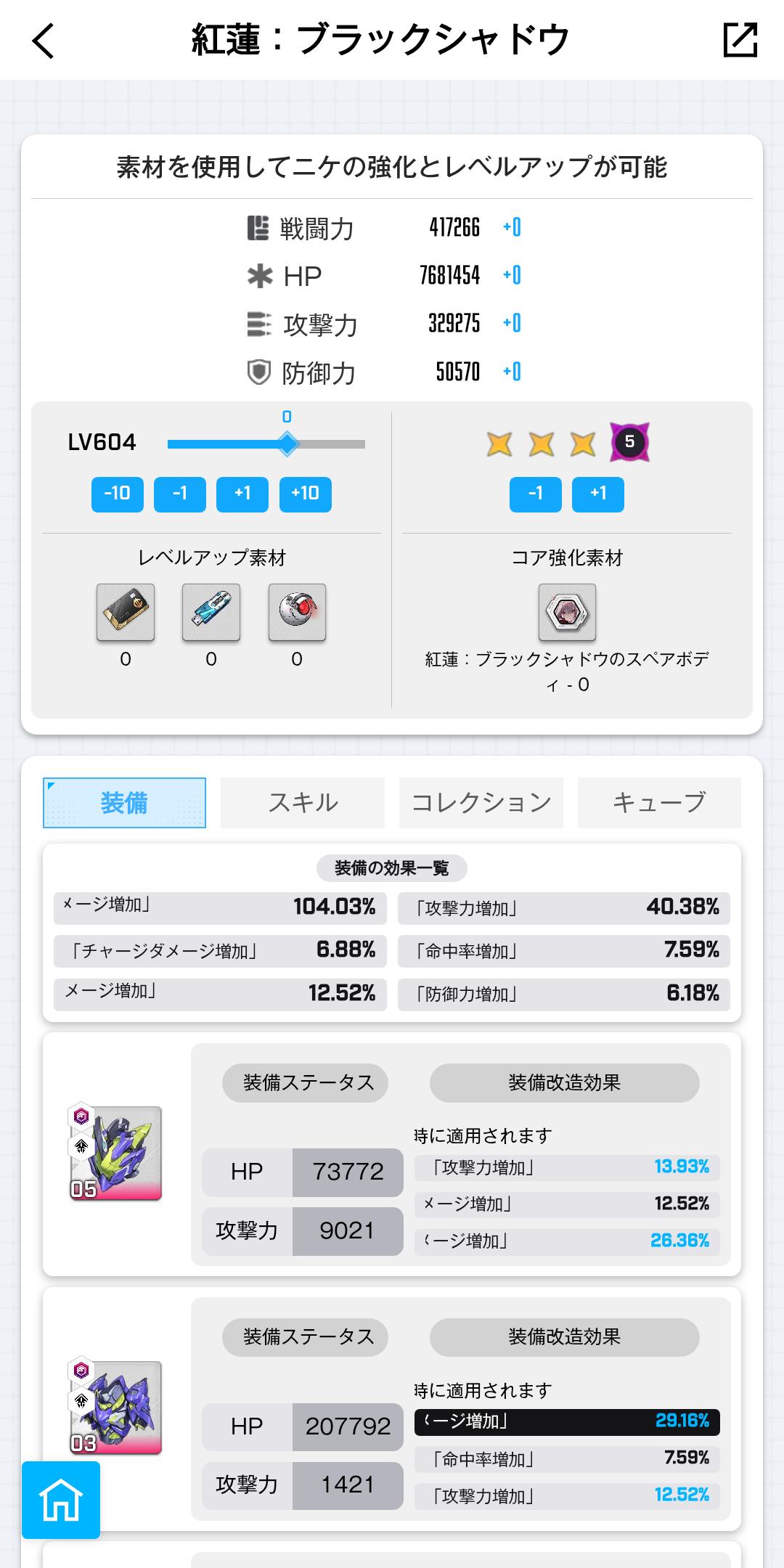Increase level by 1
784x1568 pixels.
click(x=242, y=494)
